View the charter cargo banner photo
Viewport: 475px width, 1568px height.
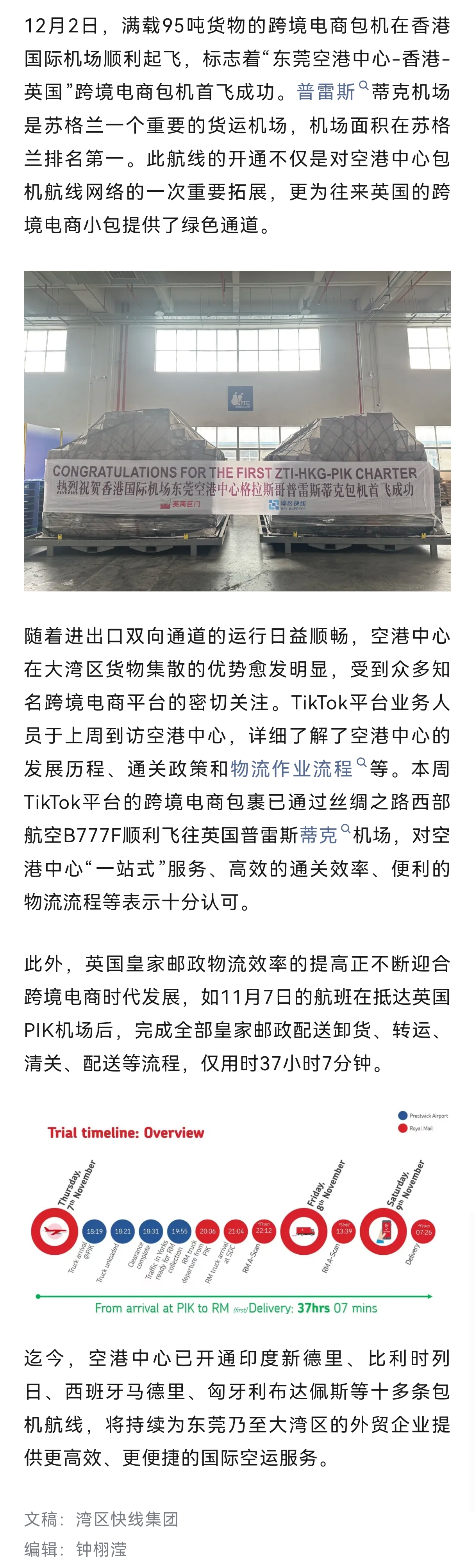coord(237,431)
